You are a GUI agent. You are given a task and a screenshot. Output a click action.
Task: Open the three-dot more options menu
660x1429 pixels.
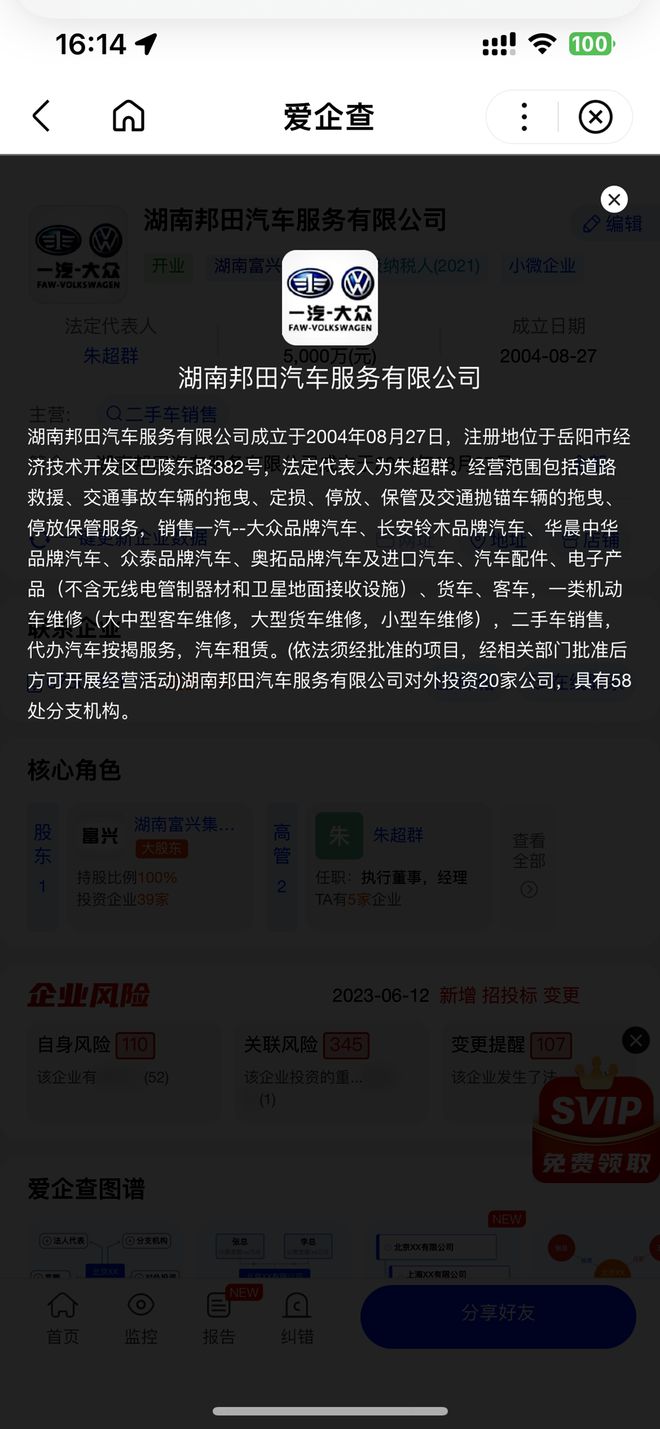pyautogui.click(x=524, y=117)
